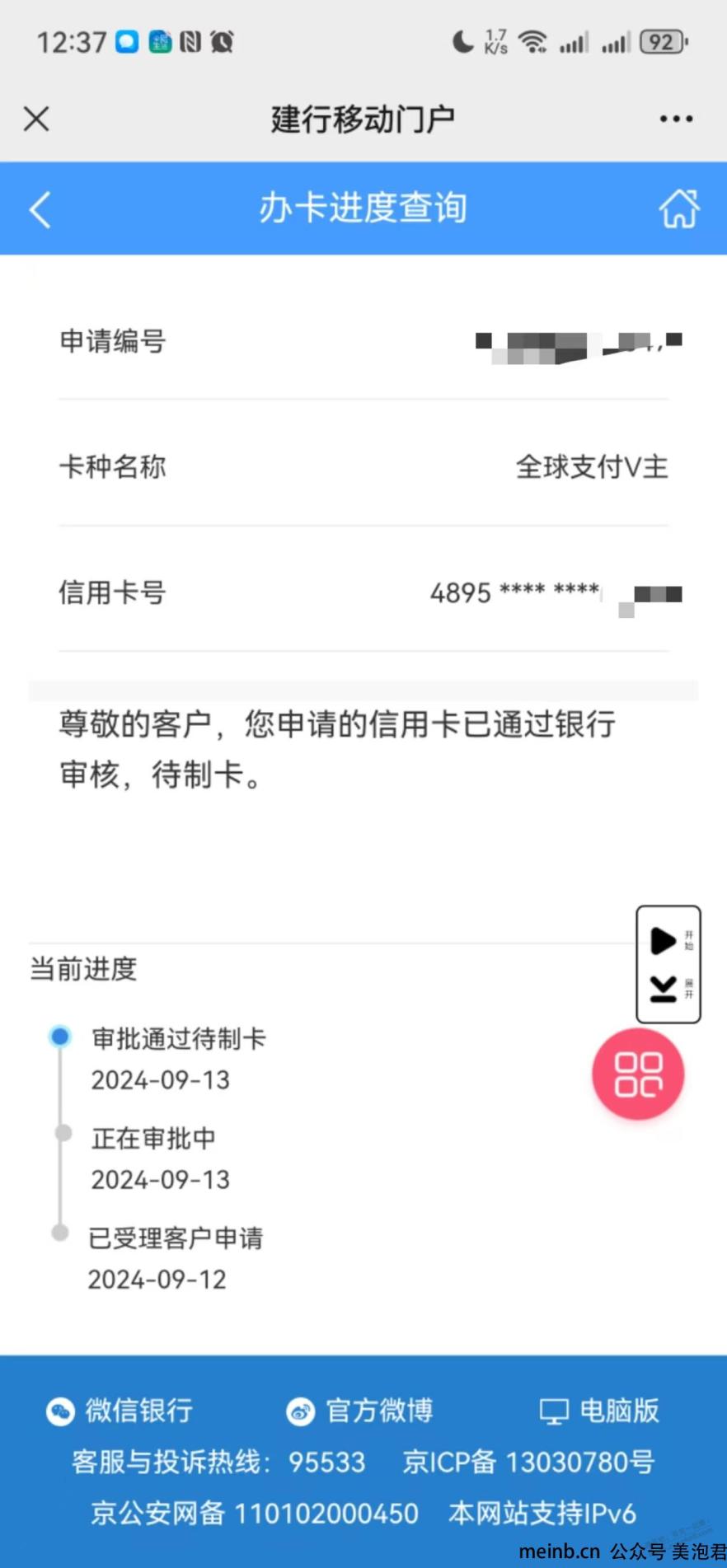The width and height of the screenshot is (727, 1568).
Task: Go to the home page icon
Action: tap(679, 208)
